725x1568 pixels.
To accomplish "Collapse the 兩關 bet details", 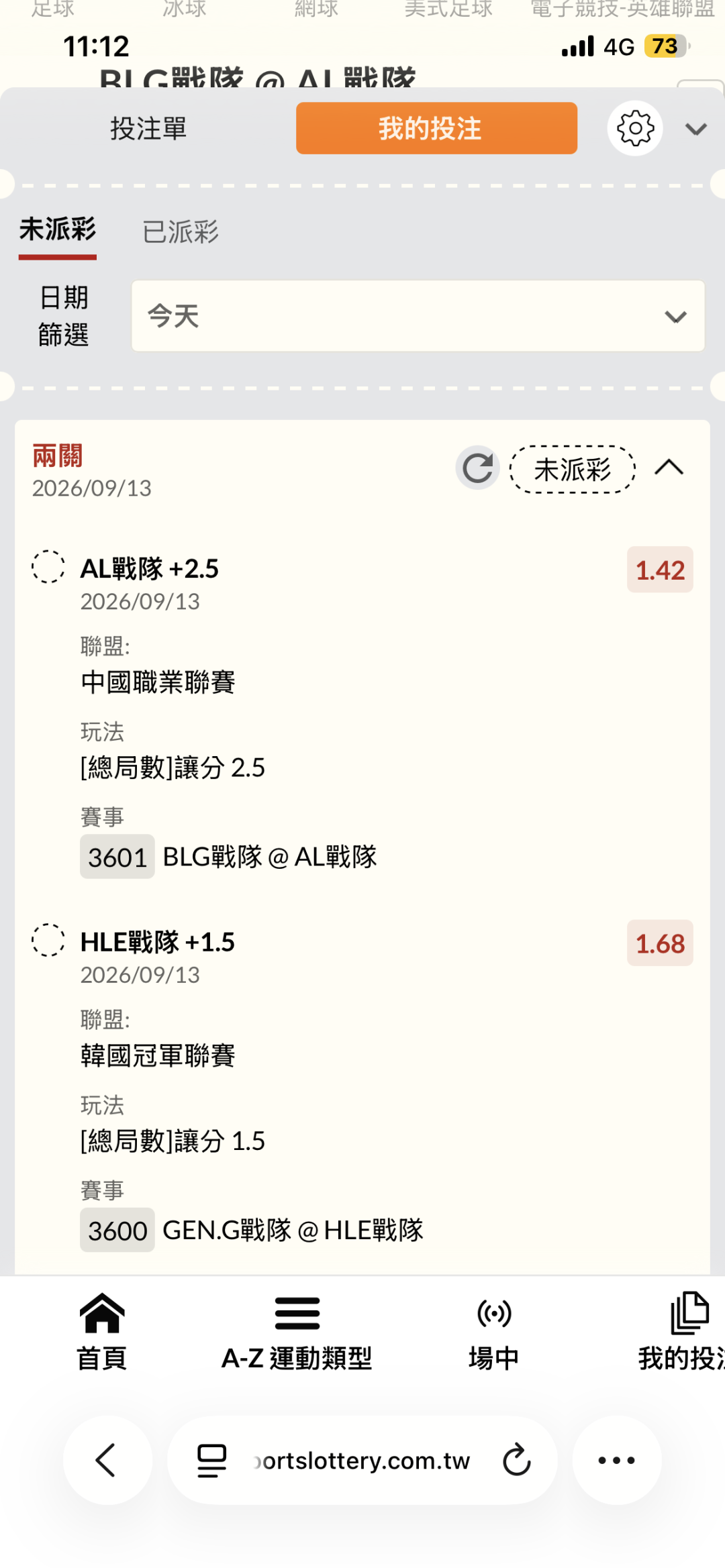I will click(669, 468).
